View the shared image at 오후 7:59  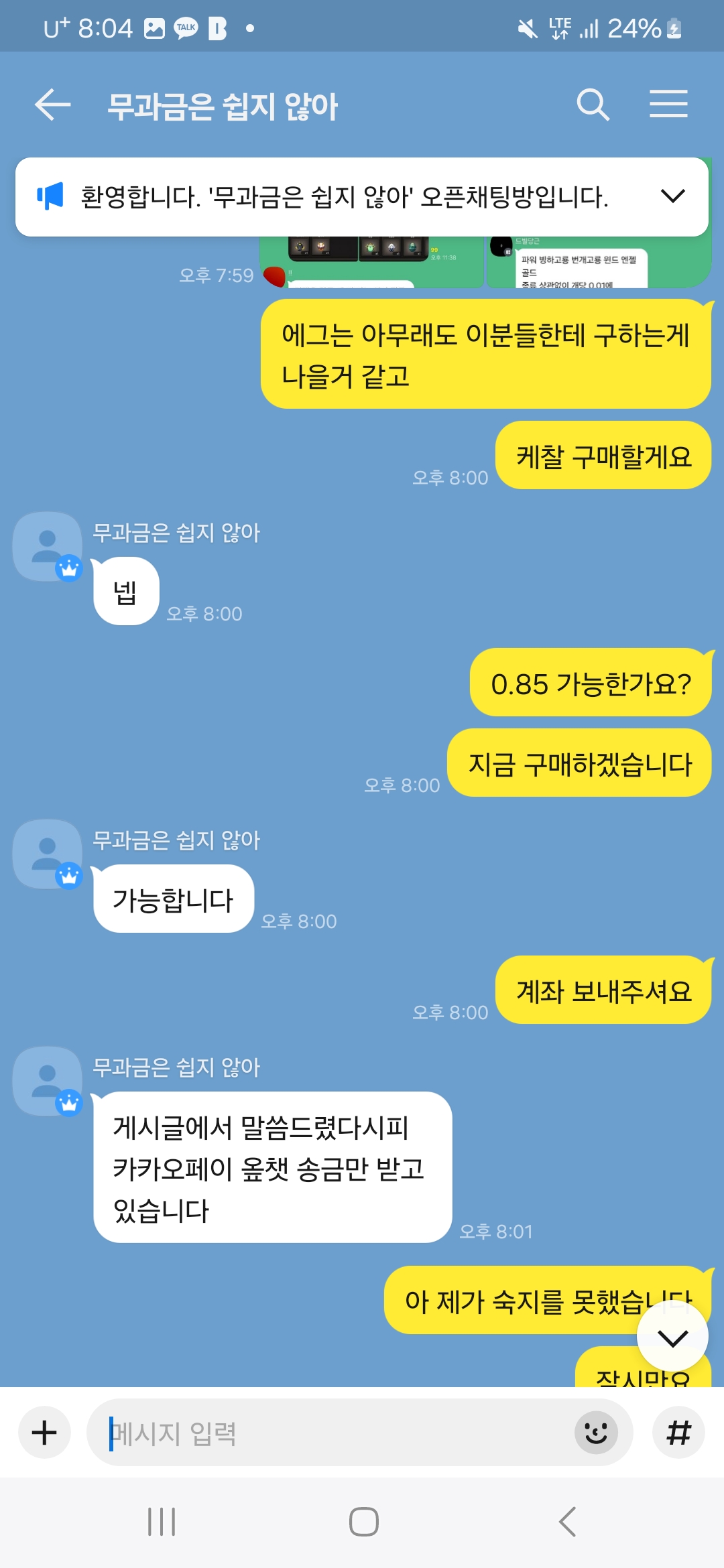coord(371,263)
